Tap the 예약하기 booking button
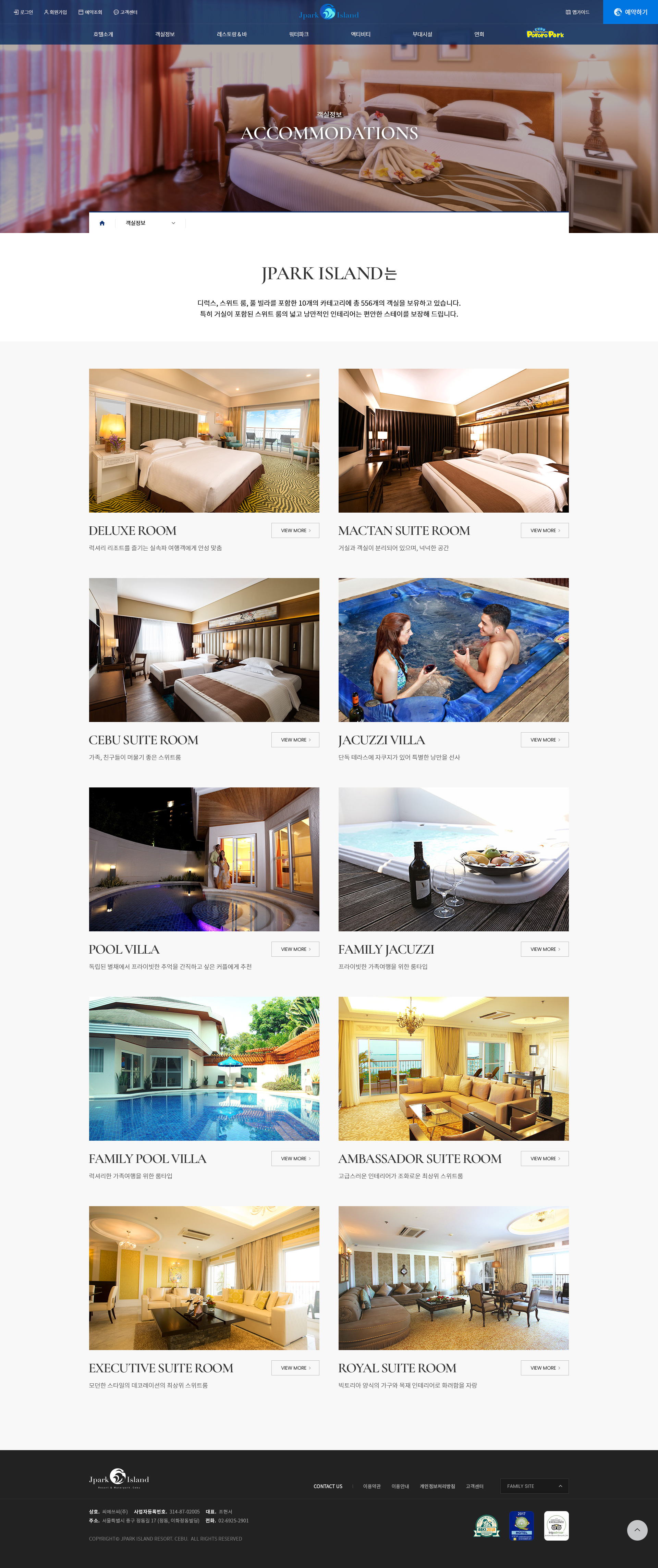This screenshot has width=658, height=1568. pos(630,12)
